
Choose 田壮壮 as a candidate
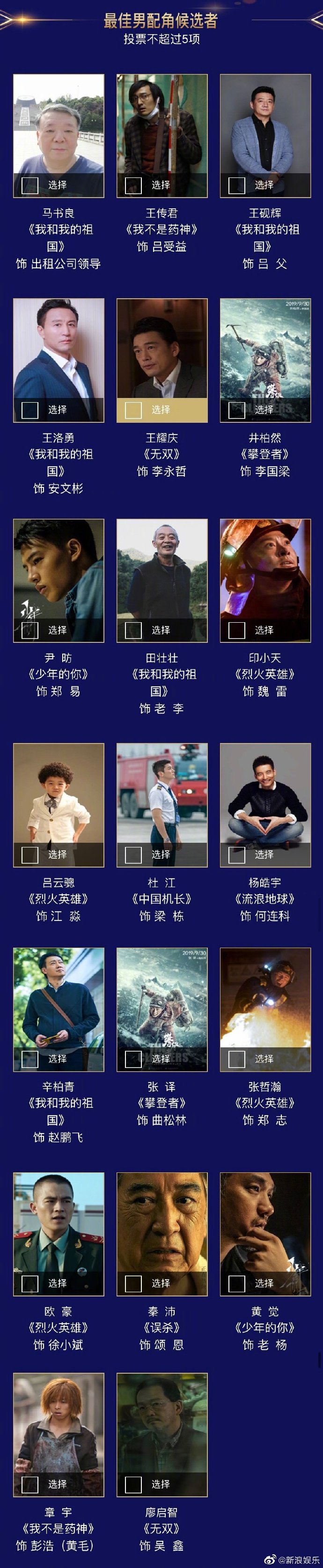133,630
